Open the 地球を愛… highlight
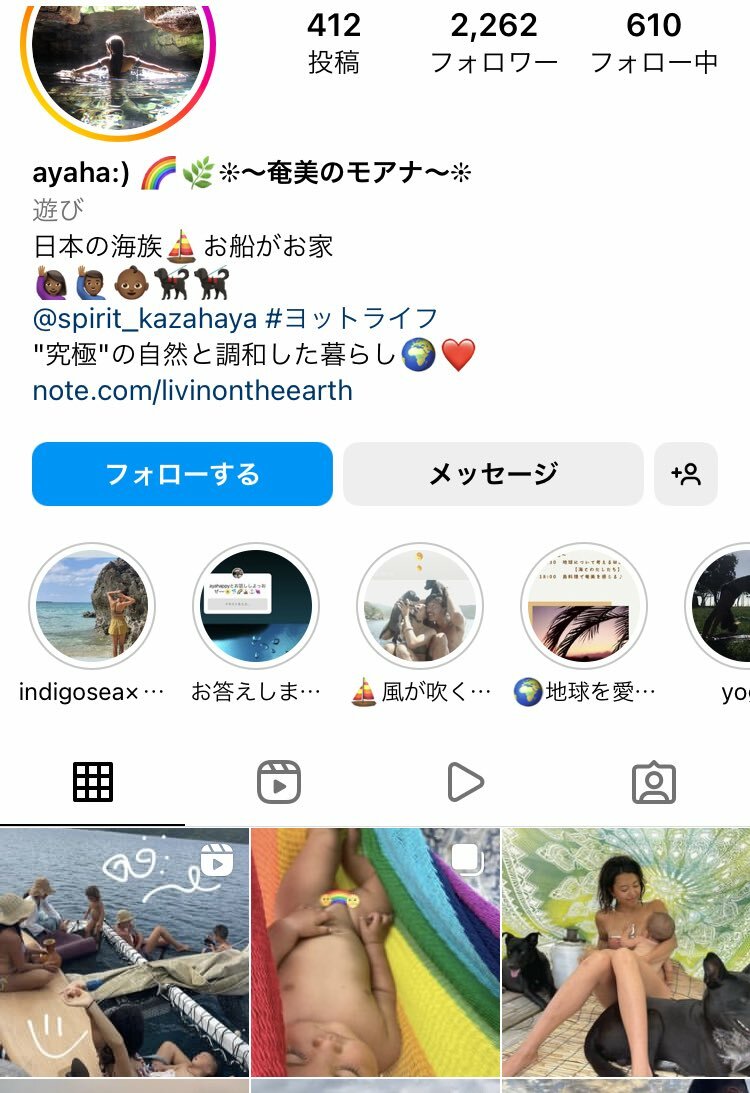This screenshot has height=1093, width=750. (584, 607)
